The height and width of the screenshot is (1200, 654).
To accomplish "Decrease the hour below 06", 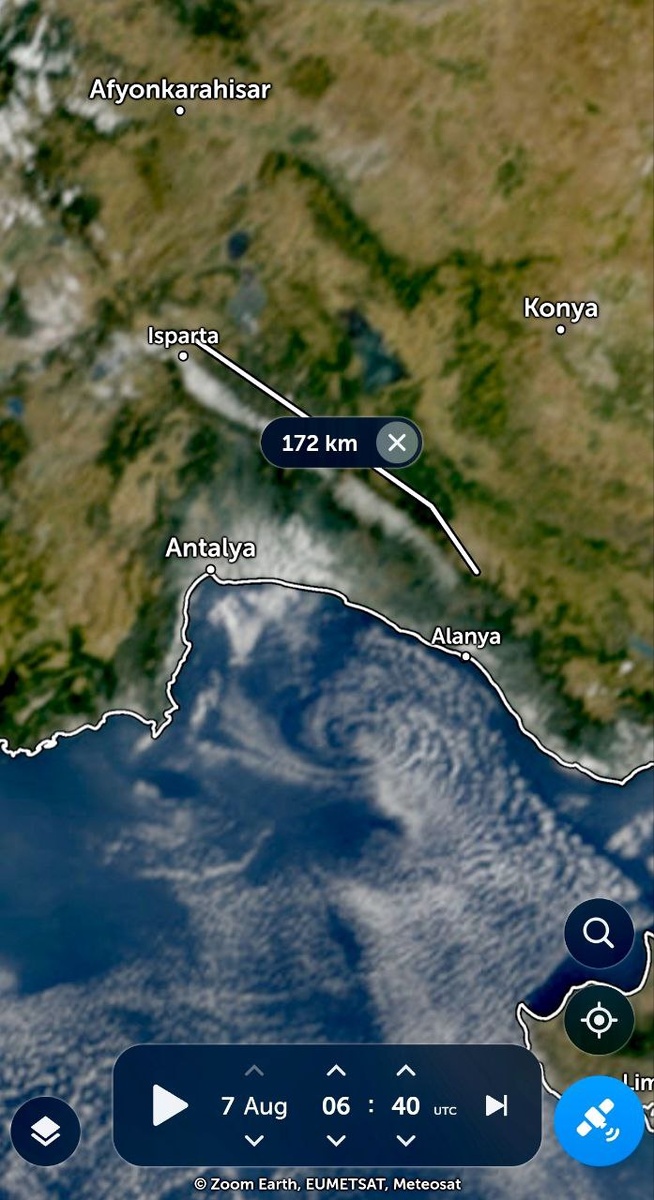I will (336, 1140).
